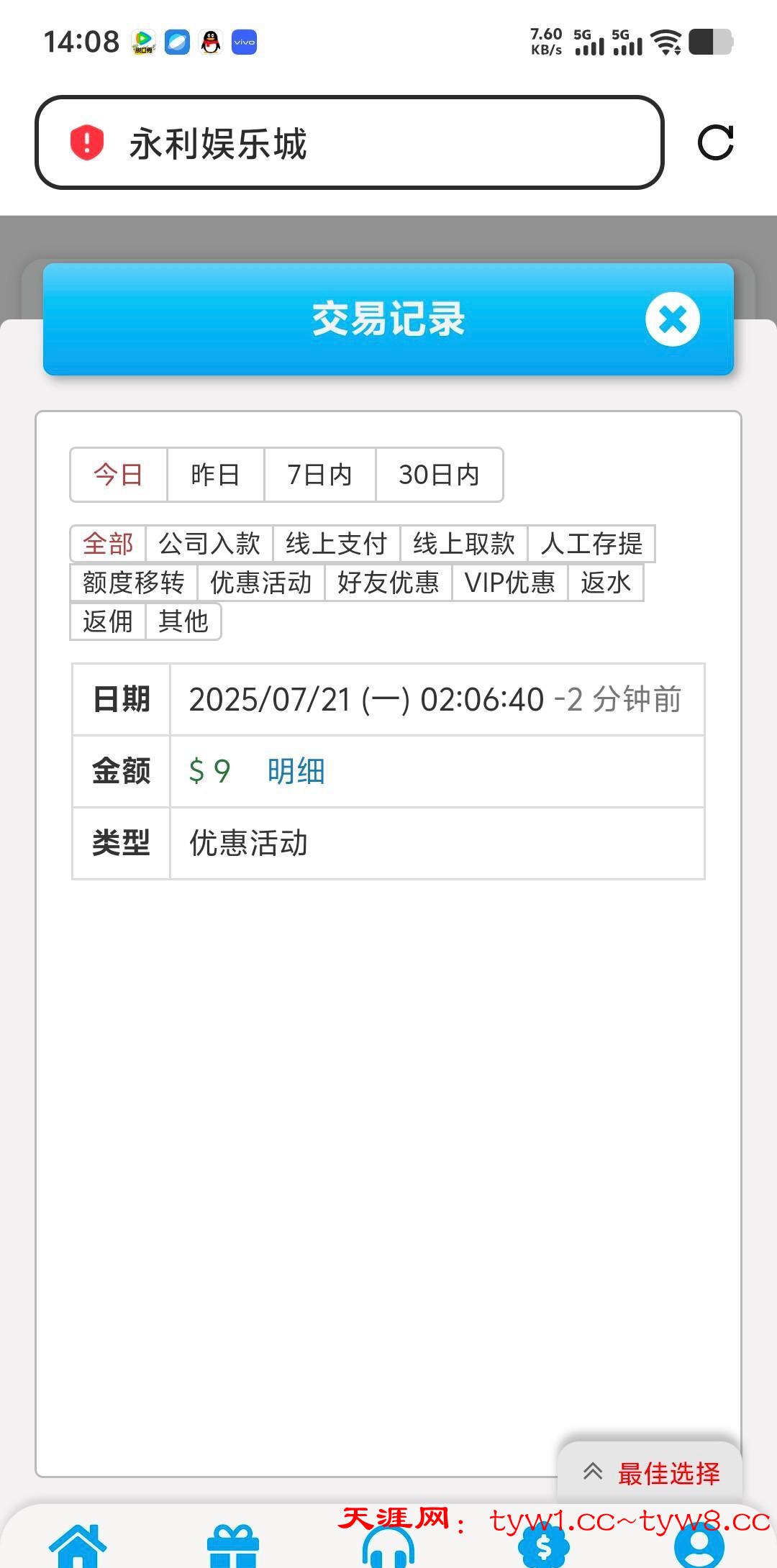Screen dimensions: 777x1568
Task: Switch to 返水 records
Action: point(606,583)
